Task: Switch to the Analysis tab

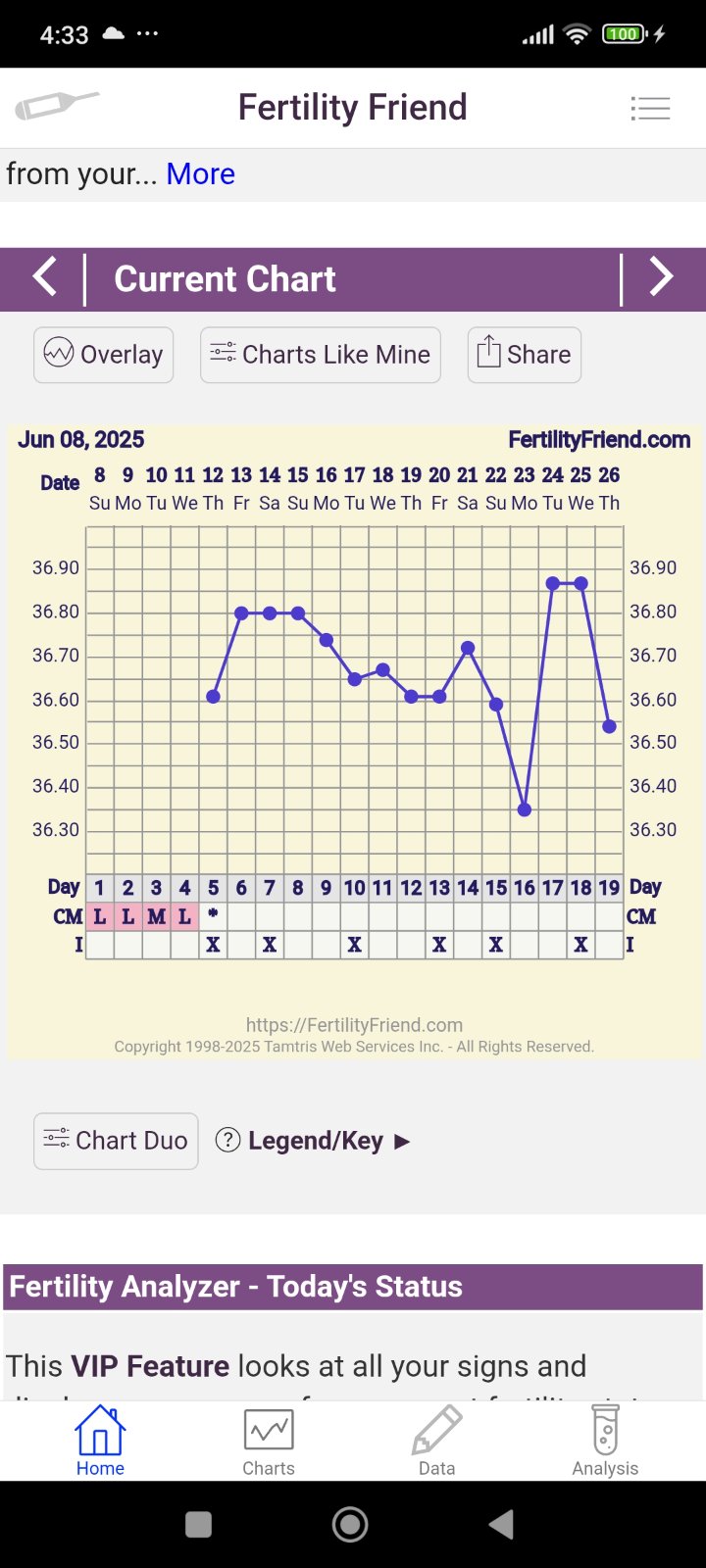Action: click(605, 1441)
